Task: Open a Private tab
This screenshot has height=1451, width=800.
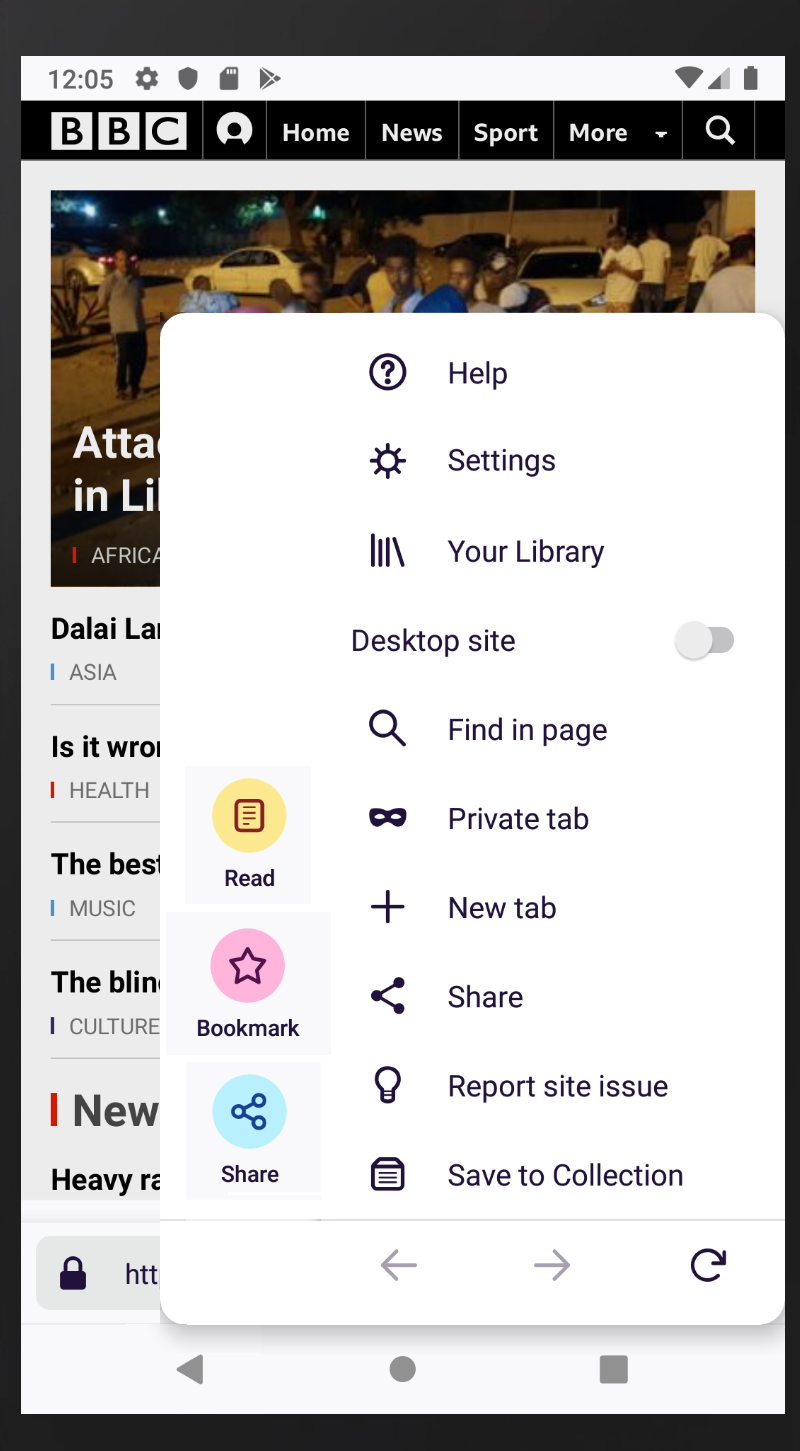Action: (517, 819)
